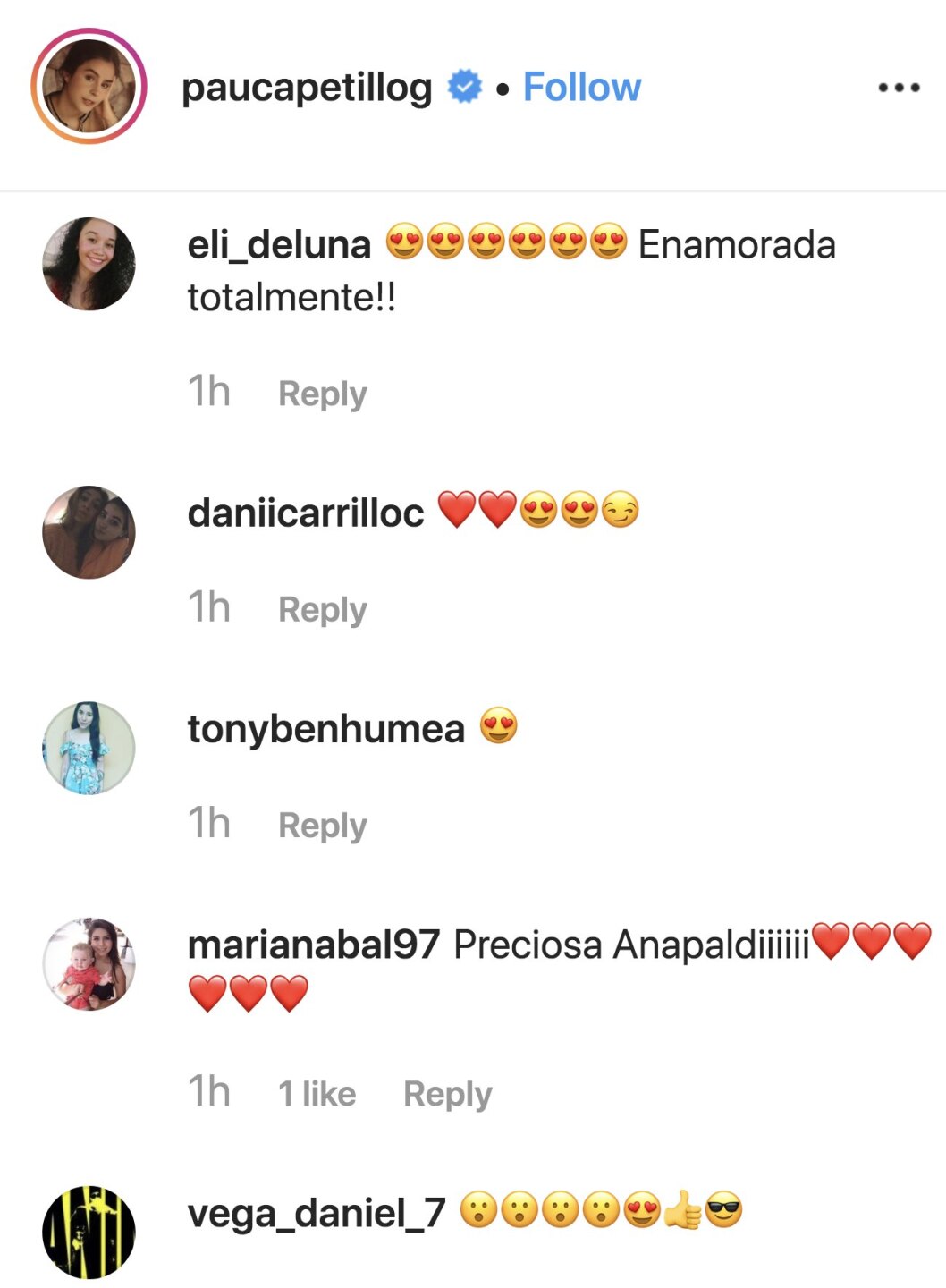View likes on marianabal97's comment
The width and height of the screenshot is (946, 1288).
317,1093
